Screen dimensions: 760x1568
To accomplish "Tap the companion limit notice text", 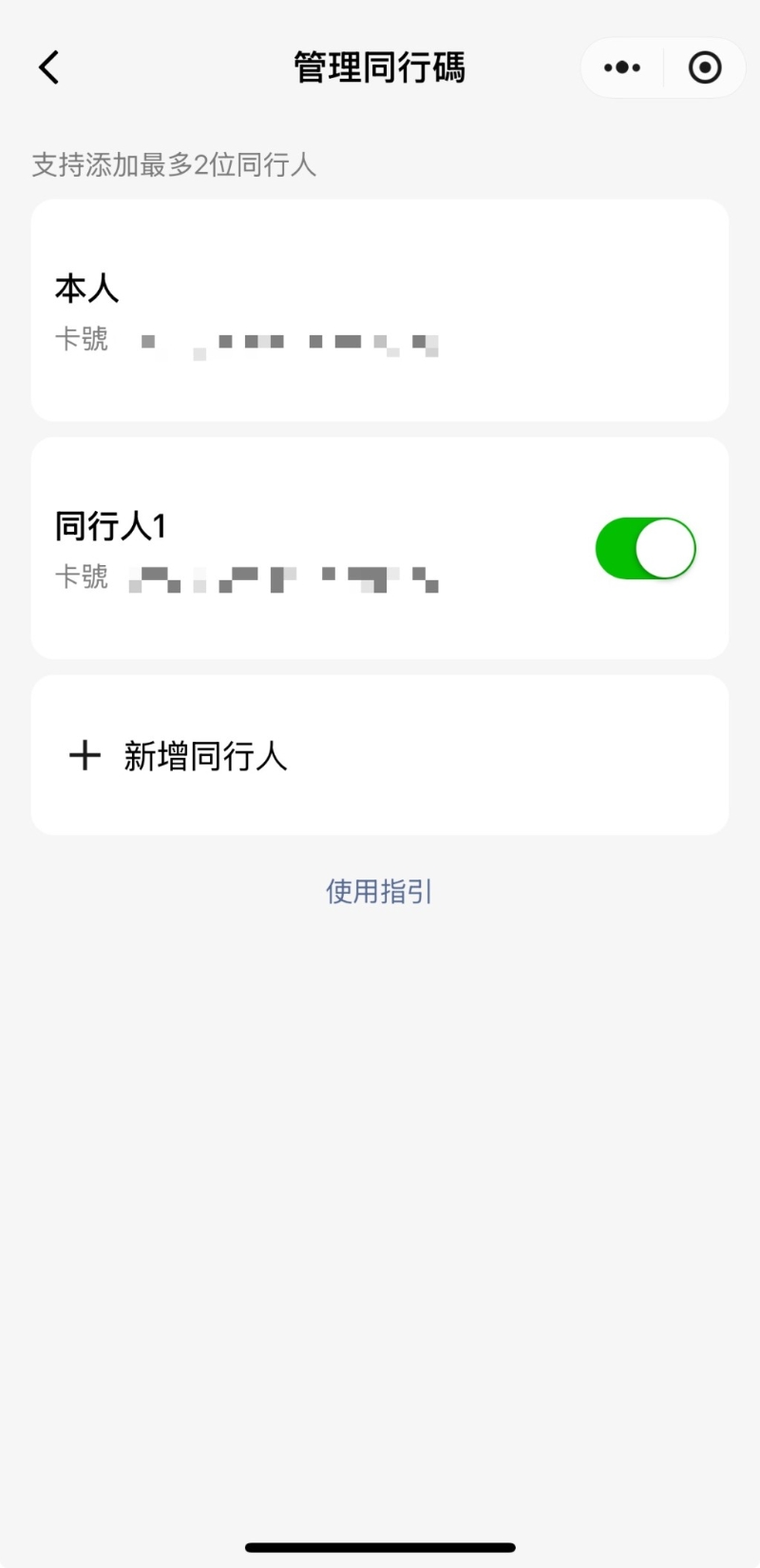I will [174, 165].
